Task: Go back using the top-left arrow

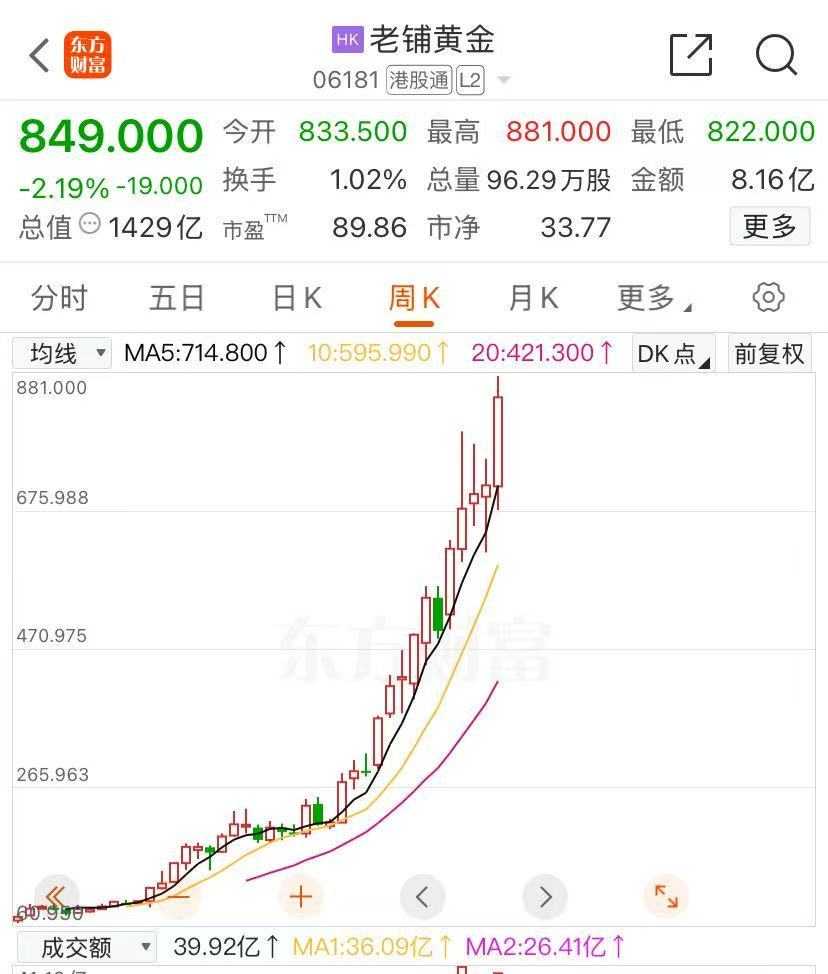Action: click(40, 56)
